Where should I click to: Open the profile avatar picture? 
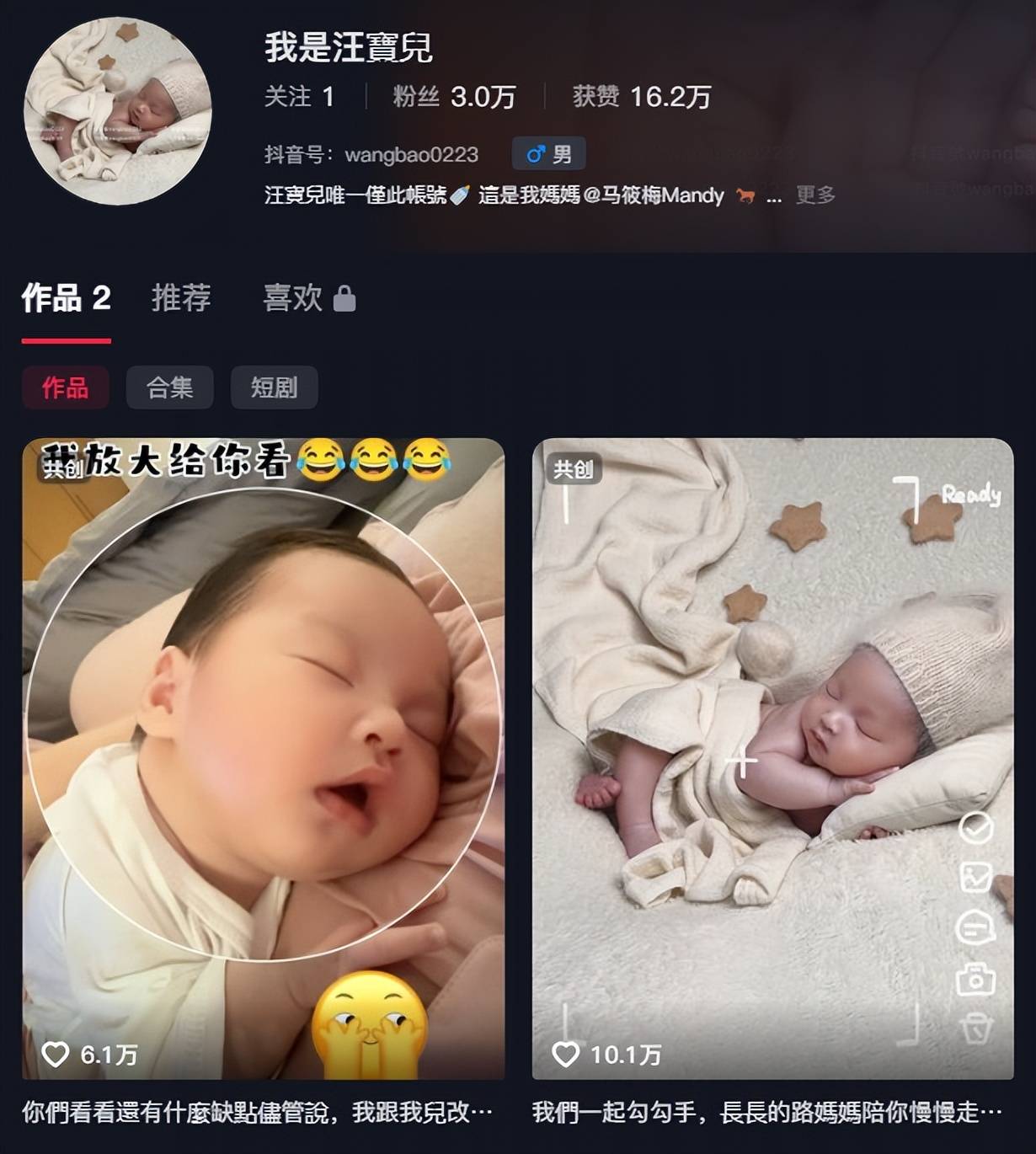click(118, 111)
